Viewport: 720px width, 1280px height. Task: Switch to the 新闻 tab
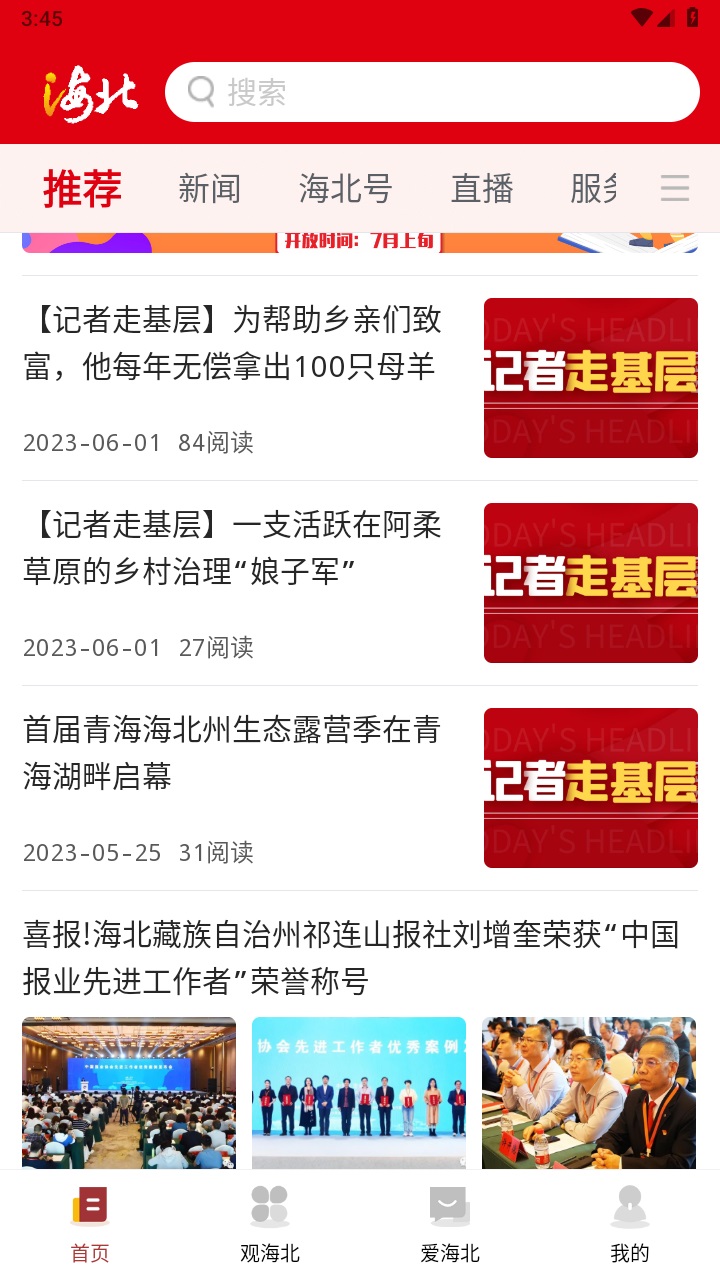pos(210,188)
